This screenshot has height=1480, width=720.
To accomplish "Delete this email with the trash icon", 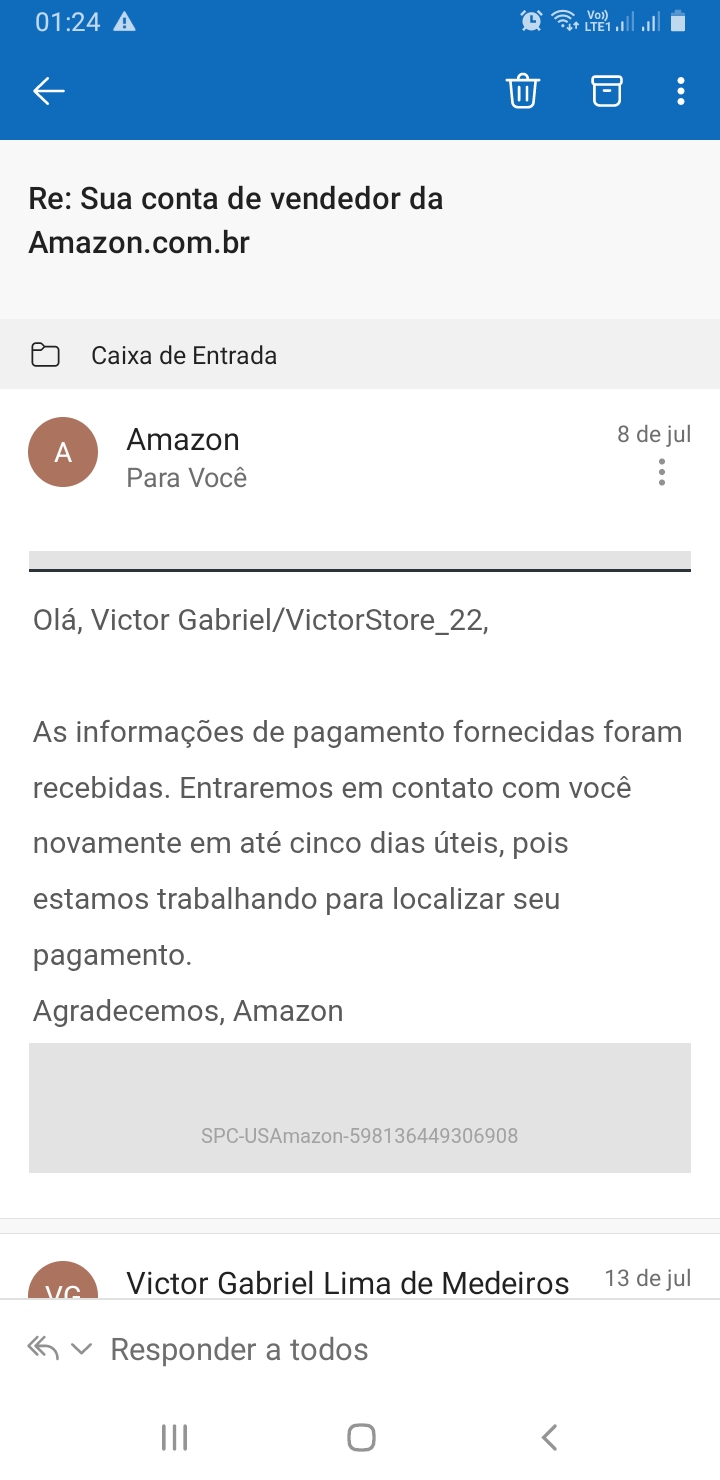I will tap(523, 91).
